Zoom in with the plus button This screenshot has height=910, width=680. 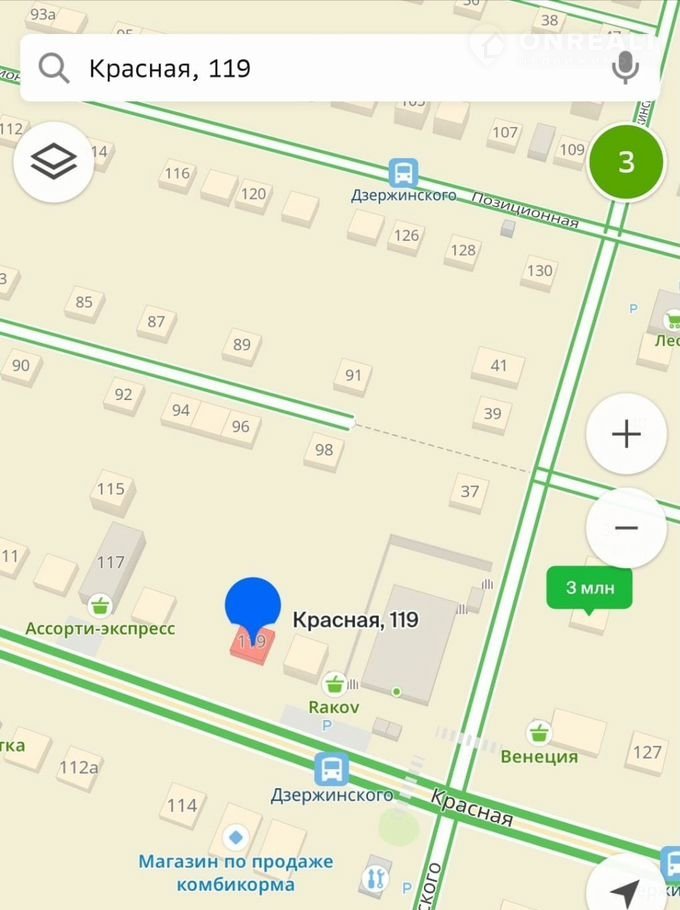point(626,435)
